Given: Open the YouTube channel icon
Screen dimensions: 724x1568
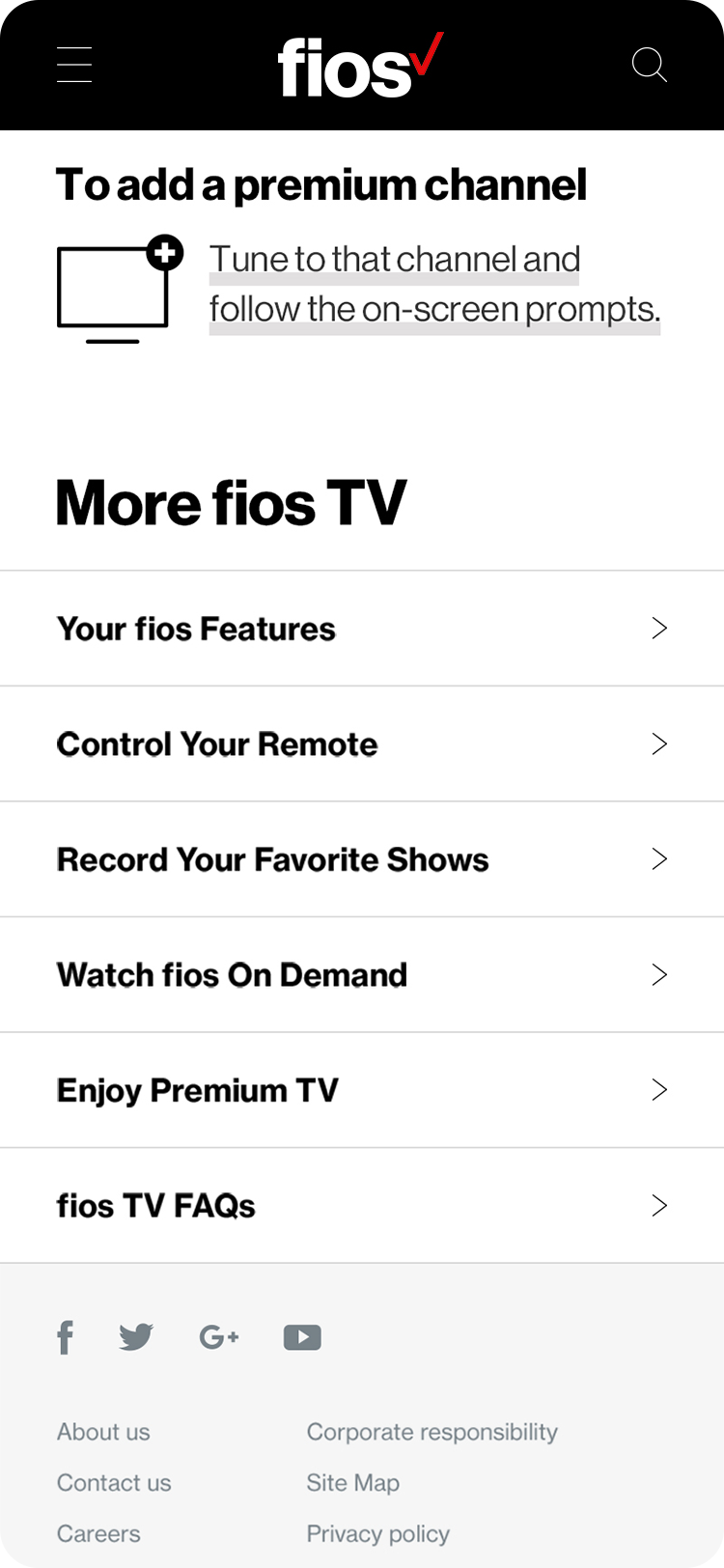Looking at the screenshot, I should click(302, 1337).
